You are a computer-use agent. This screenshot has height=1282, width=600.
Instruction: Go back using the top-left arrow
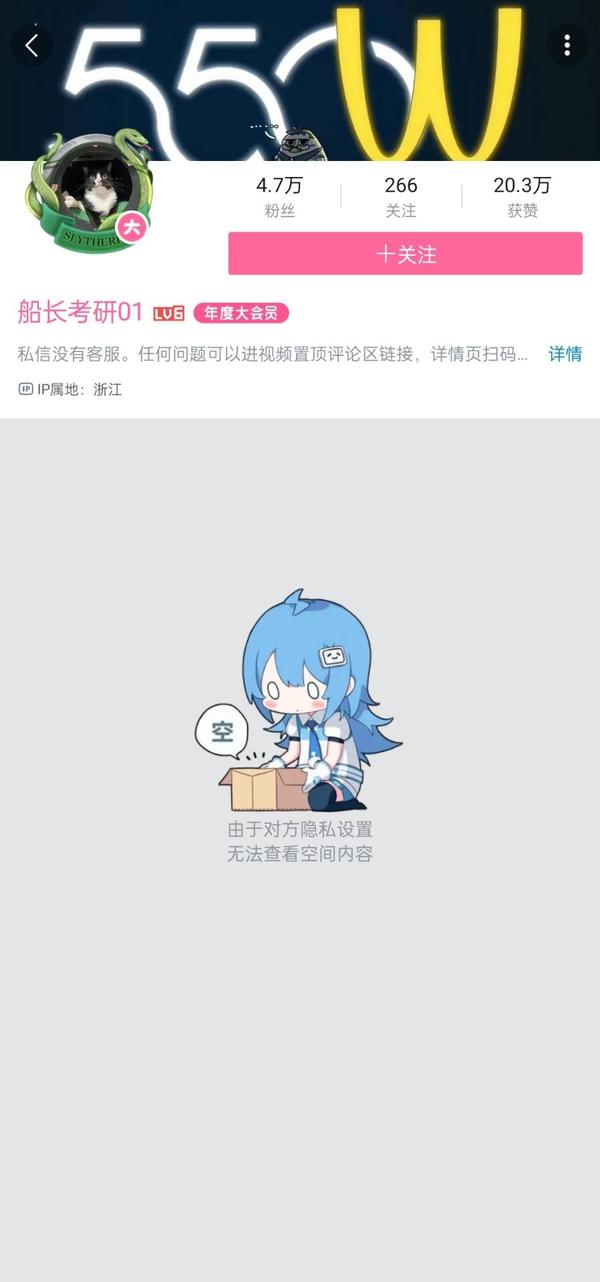(31, 45)
